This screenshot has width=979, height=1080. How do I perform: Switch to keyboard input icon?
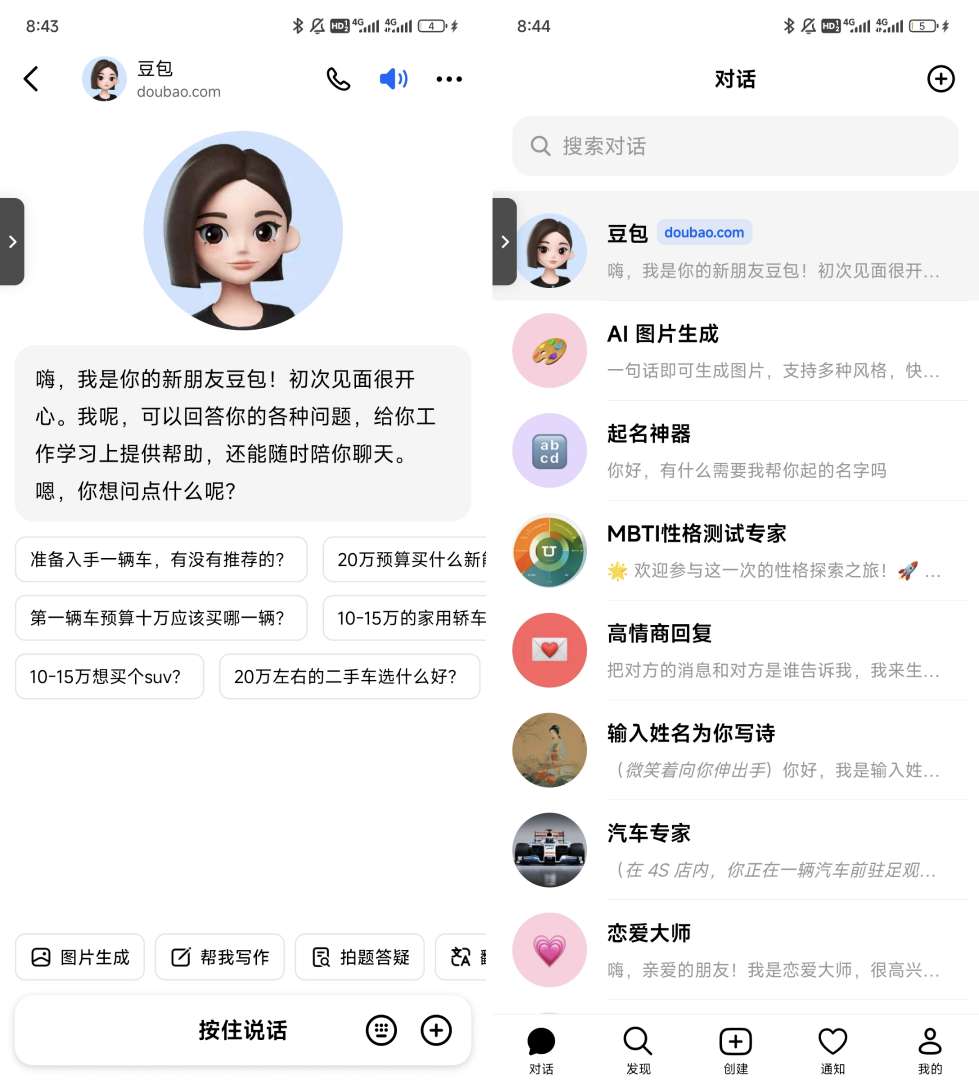[x=381, y=1030]
